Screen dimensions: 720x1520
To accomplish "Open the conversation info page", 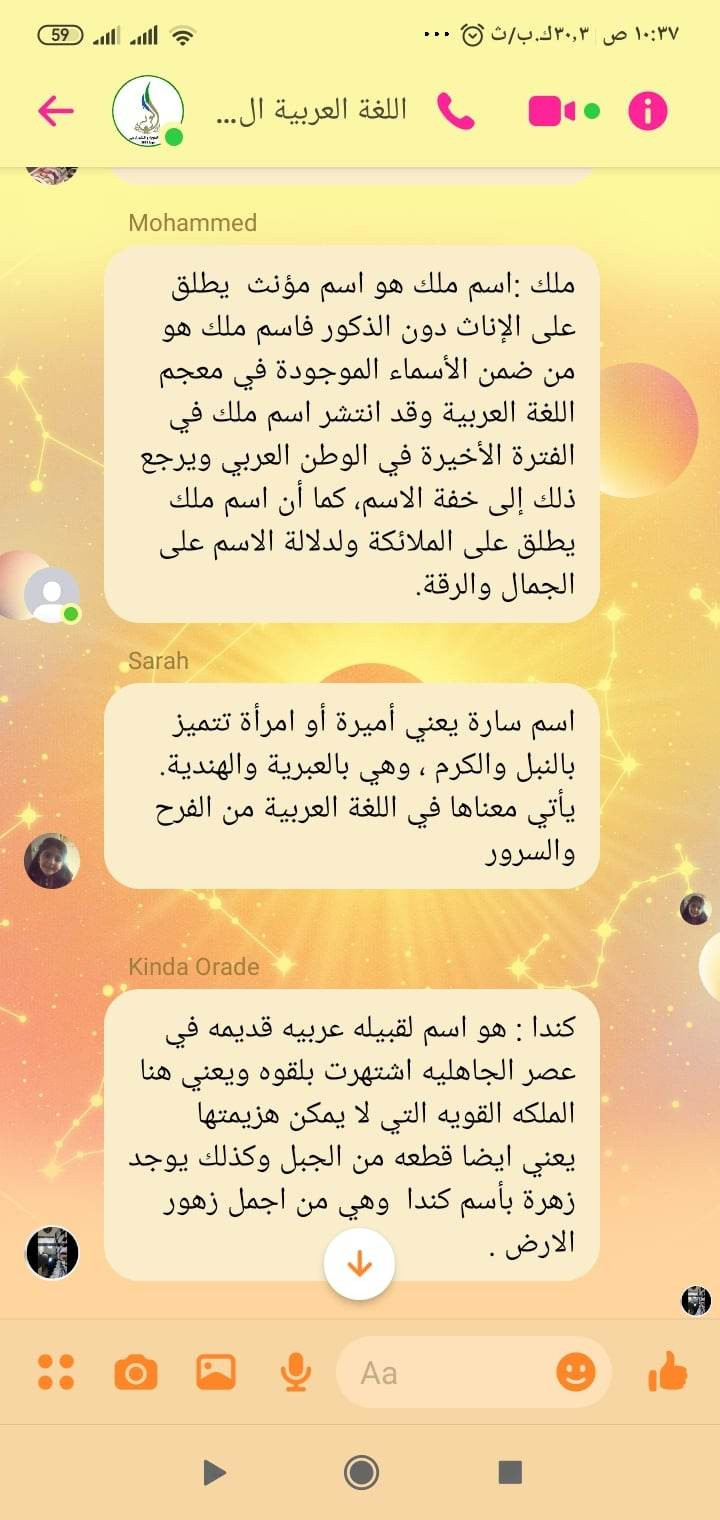I will (647, 110).
